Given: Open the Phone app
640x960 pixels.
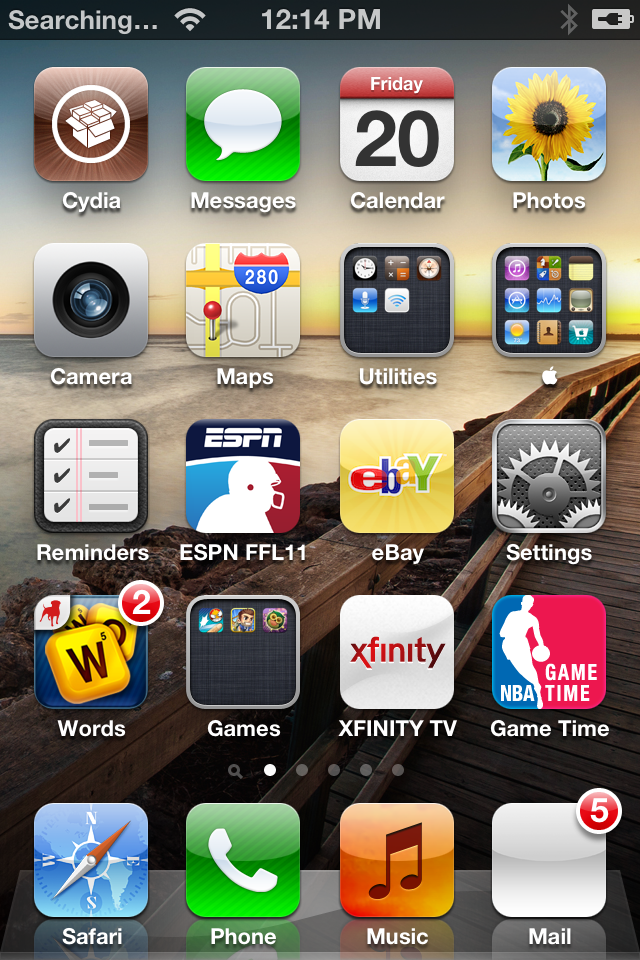Looking at the screenshot, I should (243, 860).
